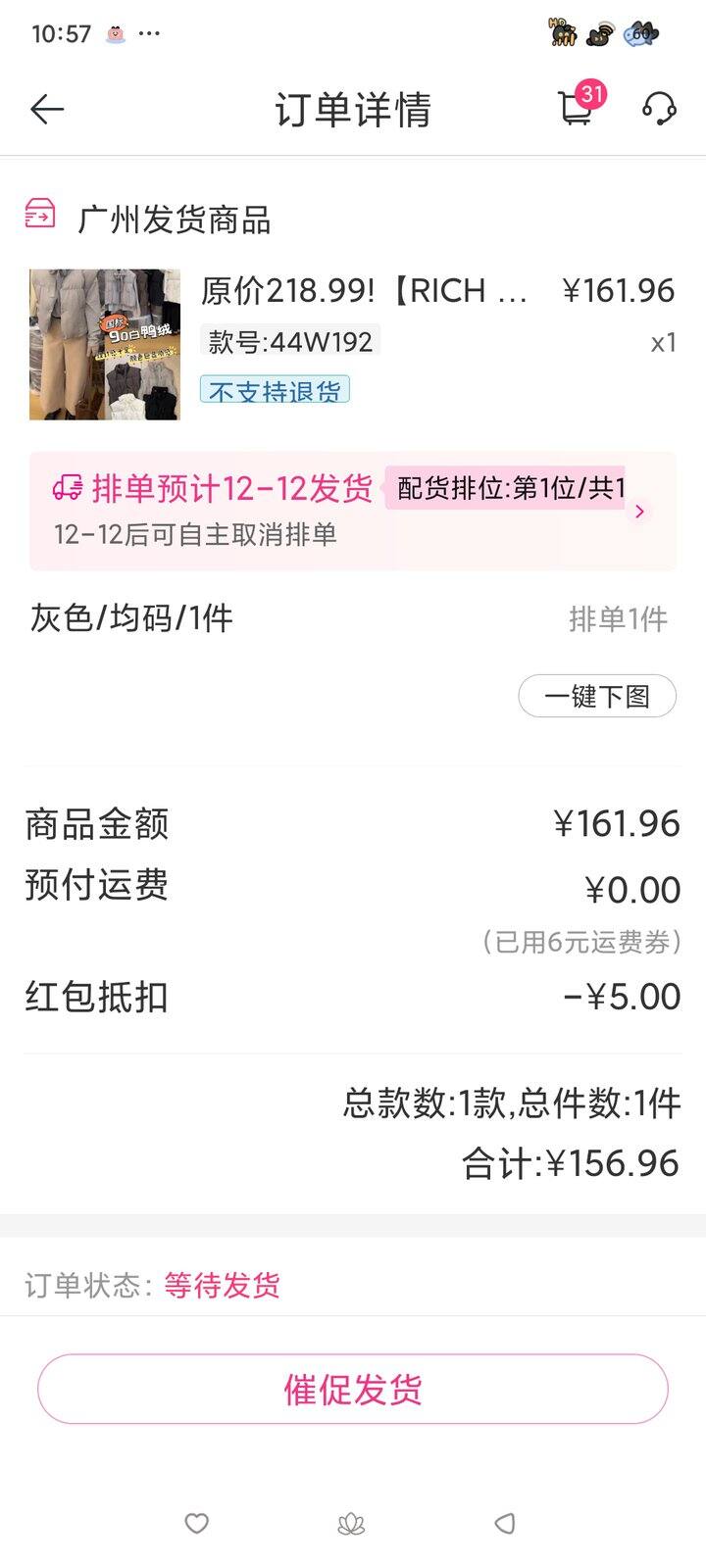
Task: Tap 催促发货 to urge shipment
Action: (x=353, y=1389)
